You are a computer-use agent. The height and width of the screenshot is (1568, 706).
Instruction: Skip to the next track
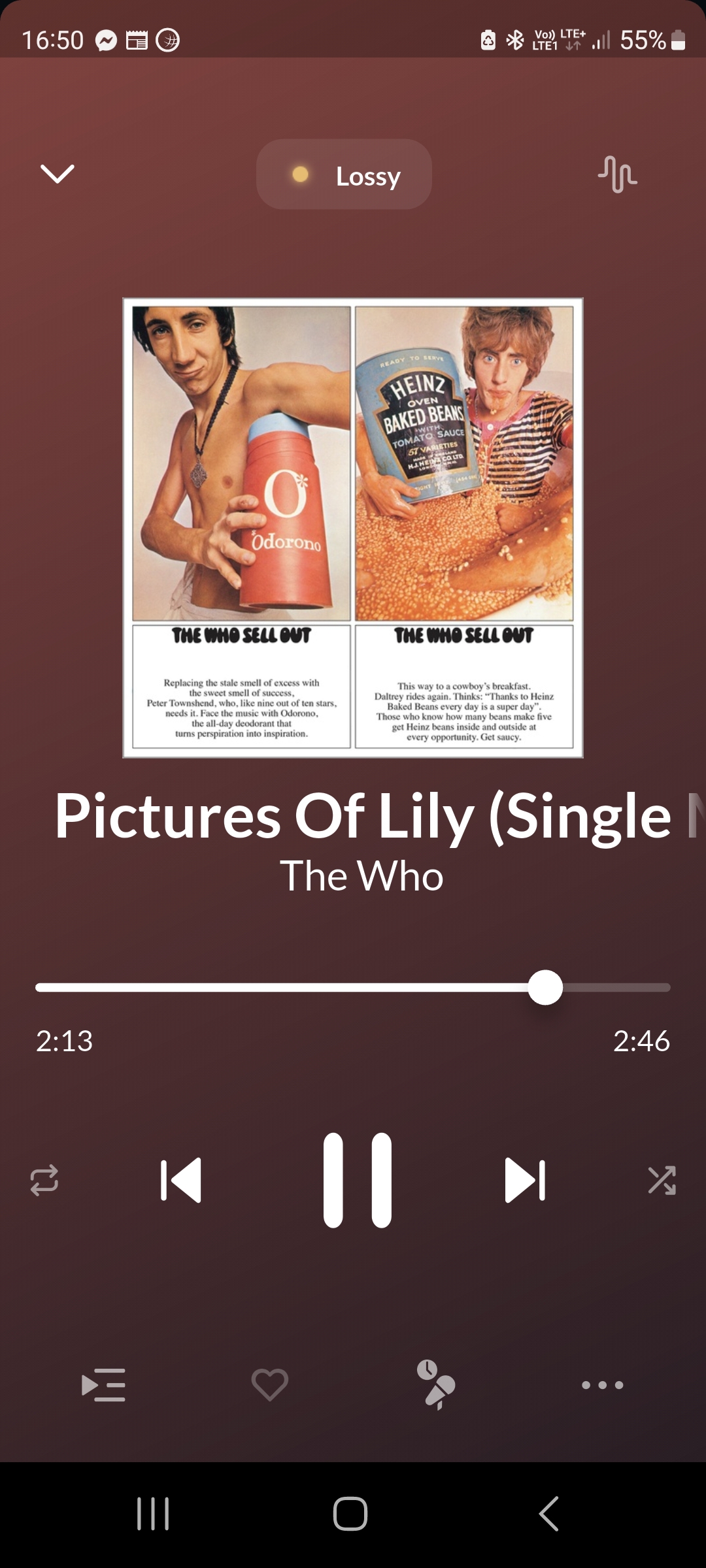point(525,1181)
